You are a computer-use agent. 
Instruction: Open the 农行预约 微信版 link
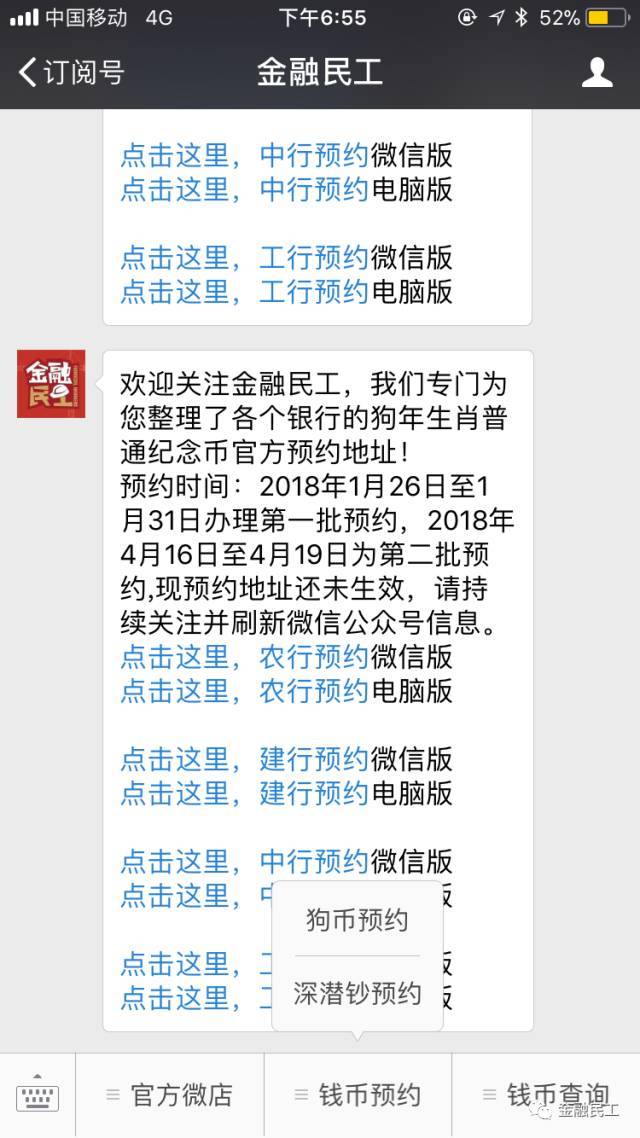point(244,657)
